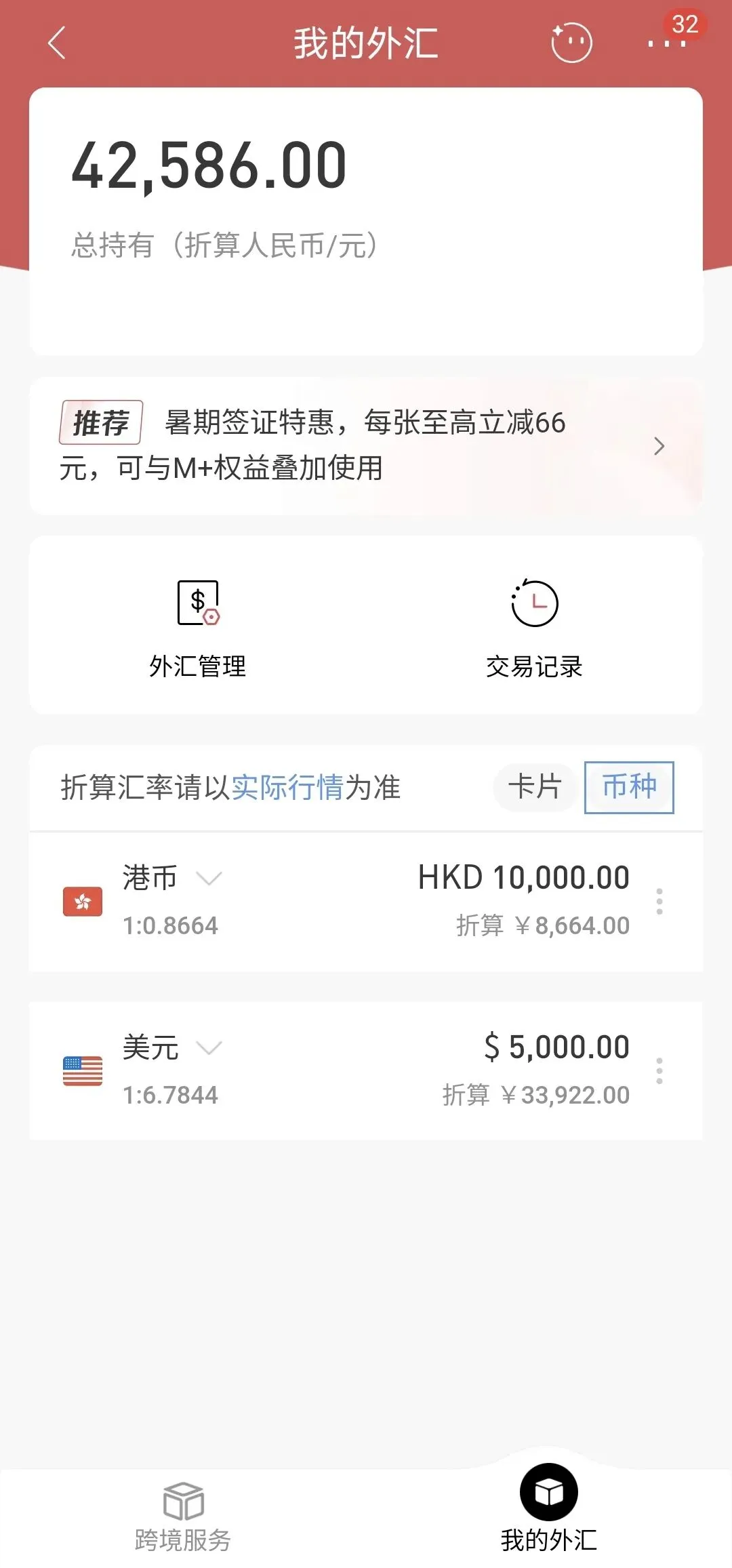Switch to the 卡片 view

[x=535, y=787]
